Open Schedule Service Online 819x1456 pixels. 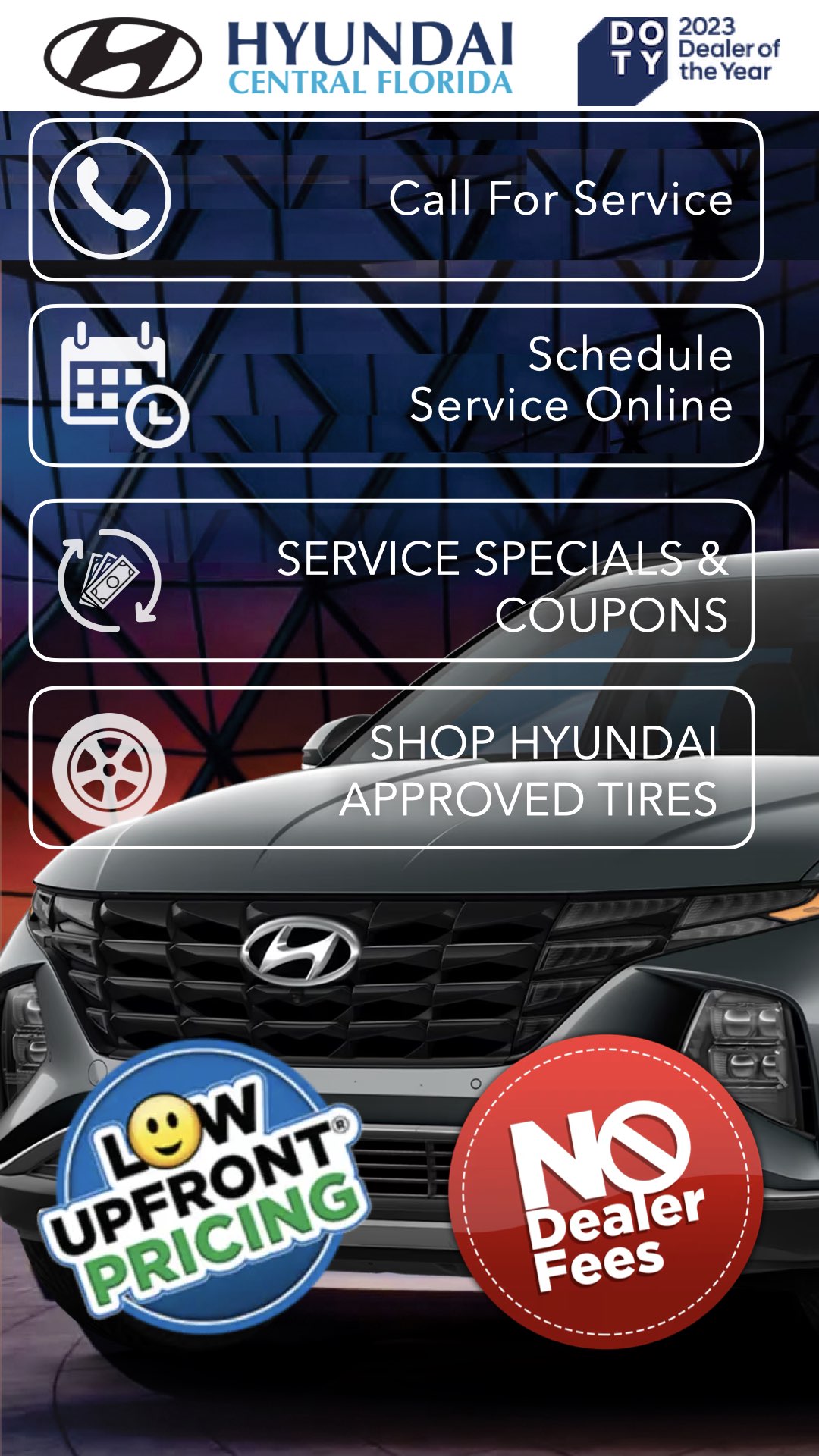pyautogui.click(x=396, y=385)
